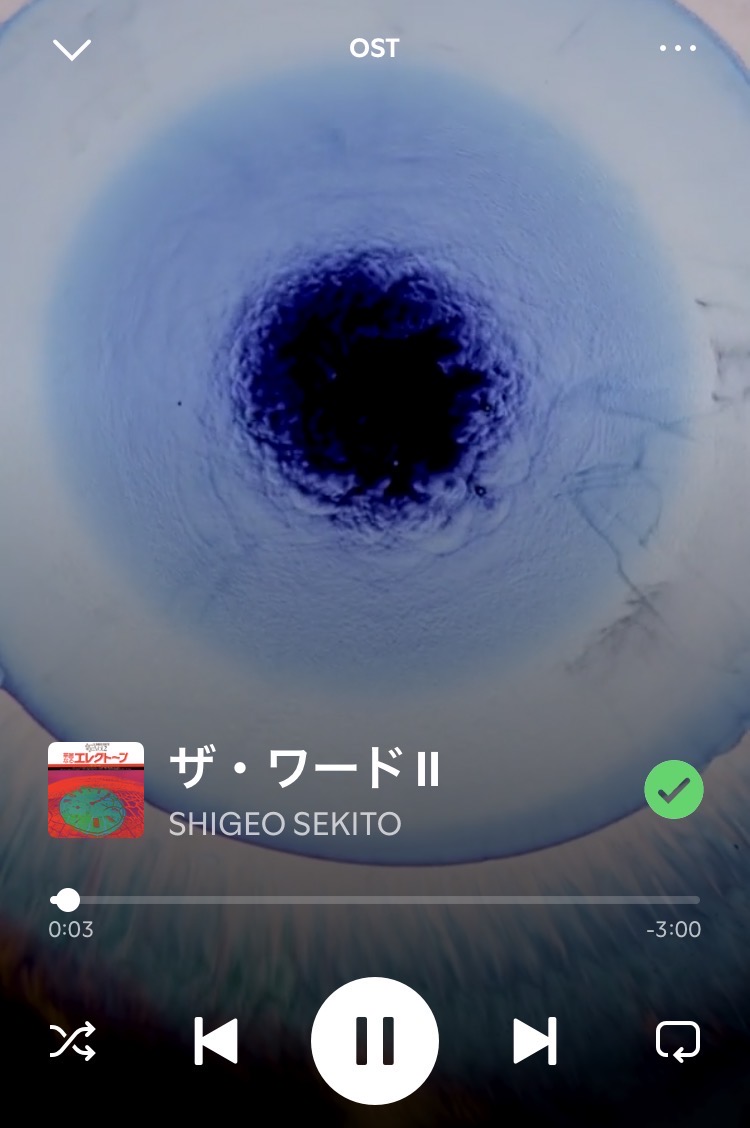Toggle shuffle mode
The height and width of the screenshot is (1128, 750).
pos(73,1041)
